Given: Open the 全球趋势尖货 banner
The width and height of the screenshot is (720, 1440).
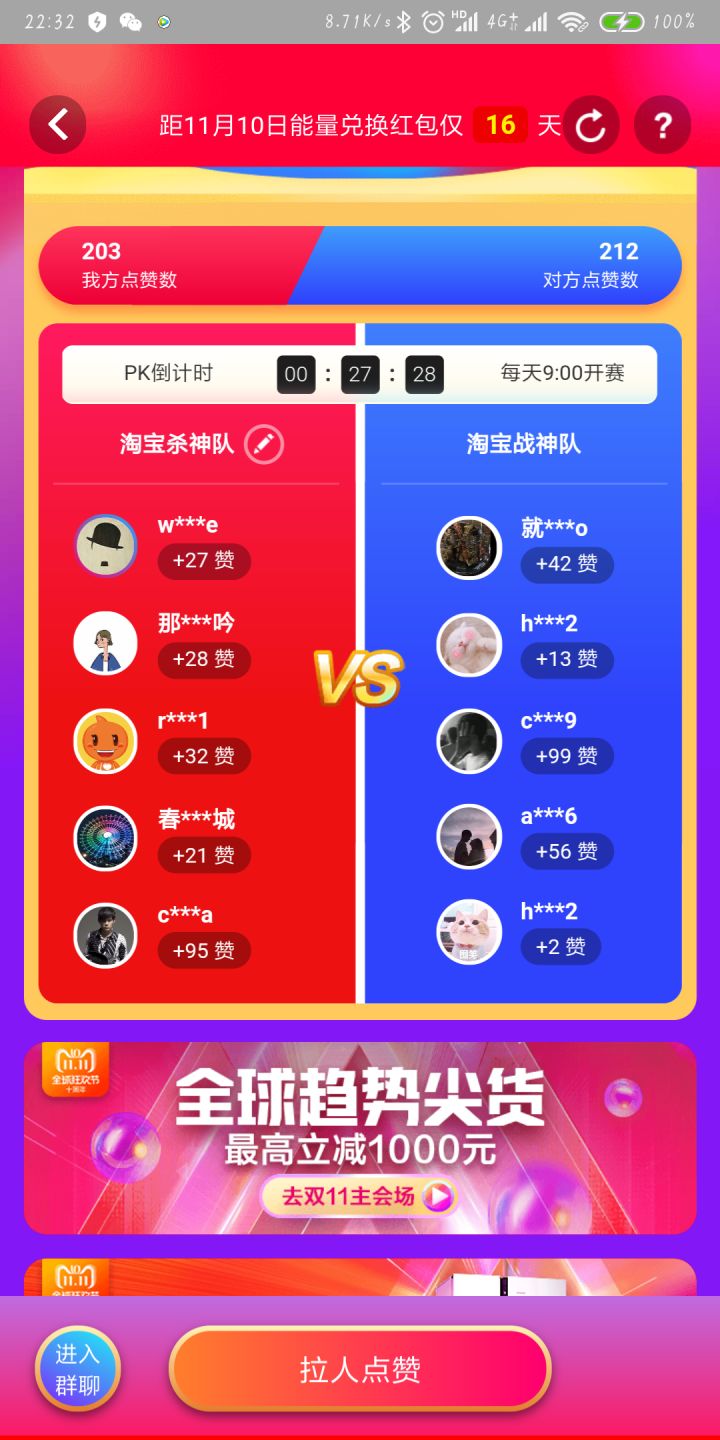Looking at the screenshot, I should [x=360, y=1110].
